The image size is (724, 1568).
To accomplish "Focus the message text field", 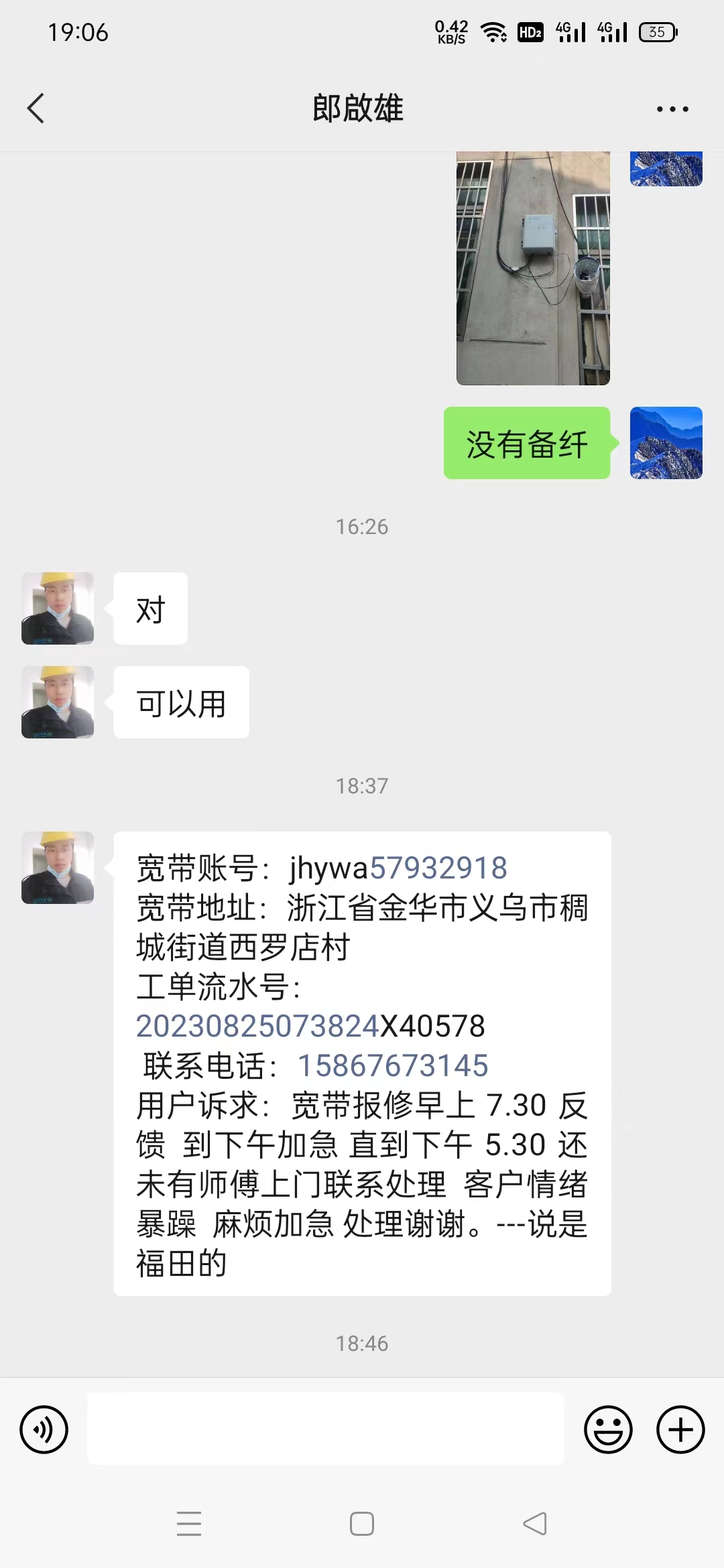I will point(325,1429).
